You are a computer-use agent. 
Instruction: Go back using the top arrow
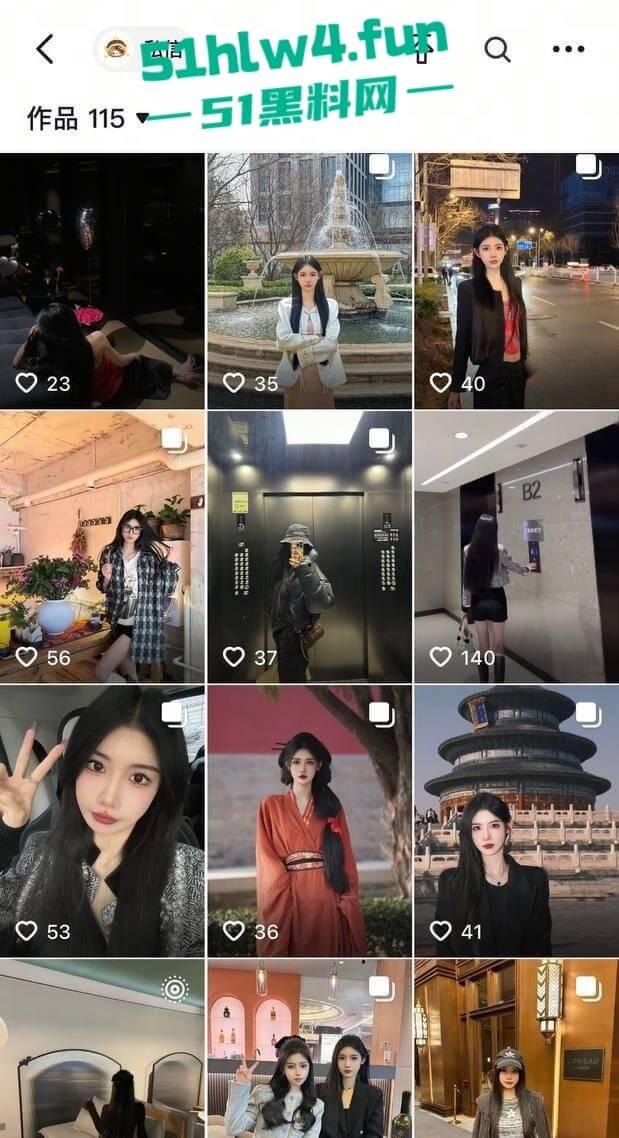[x=45, y=49]
